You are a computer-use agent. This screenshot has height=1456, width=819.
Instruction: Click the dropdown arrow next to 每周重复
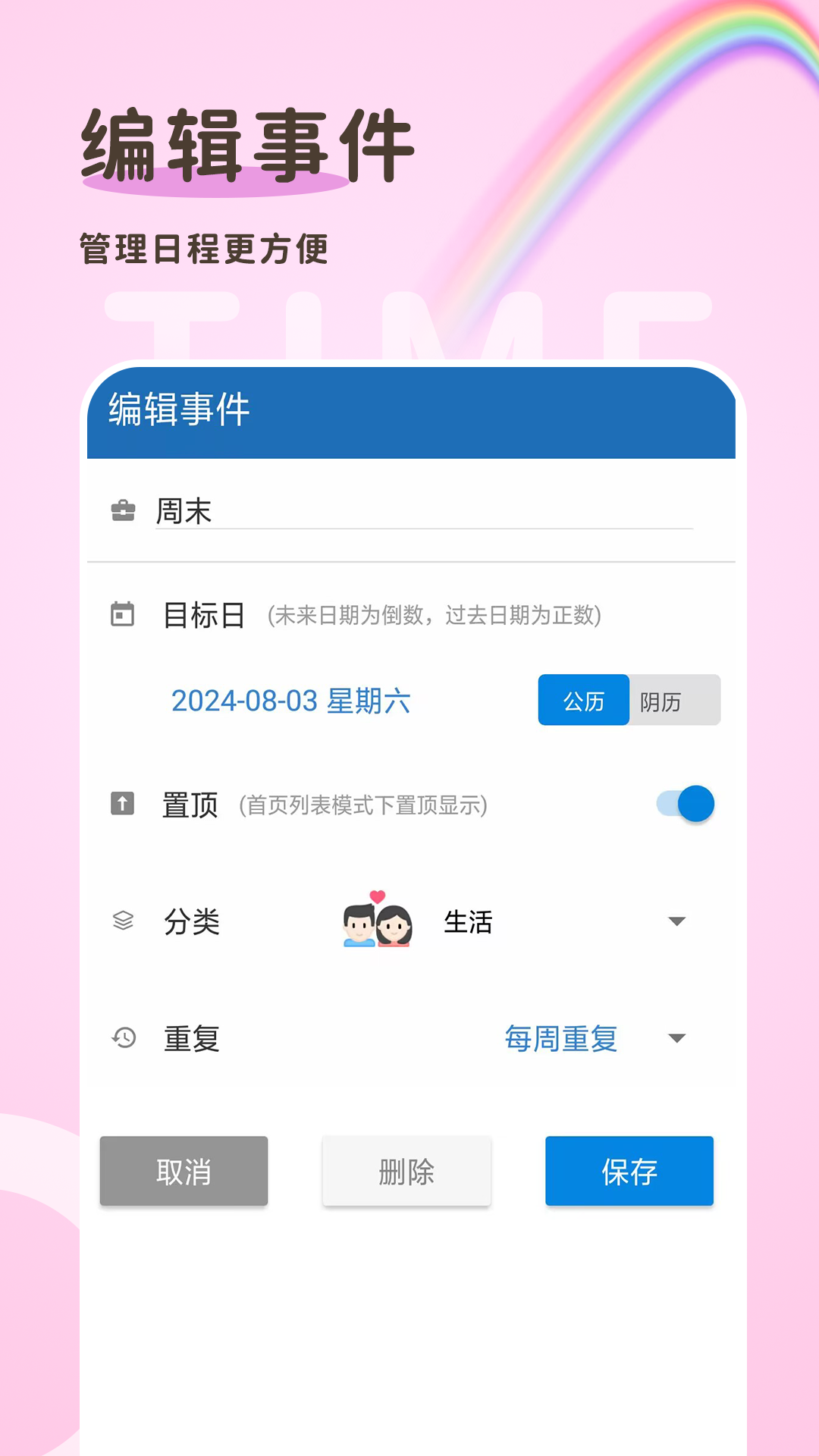[677, 1039]
